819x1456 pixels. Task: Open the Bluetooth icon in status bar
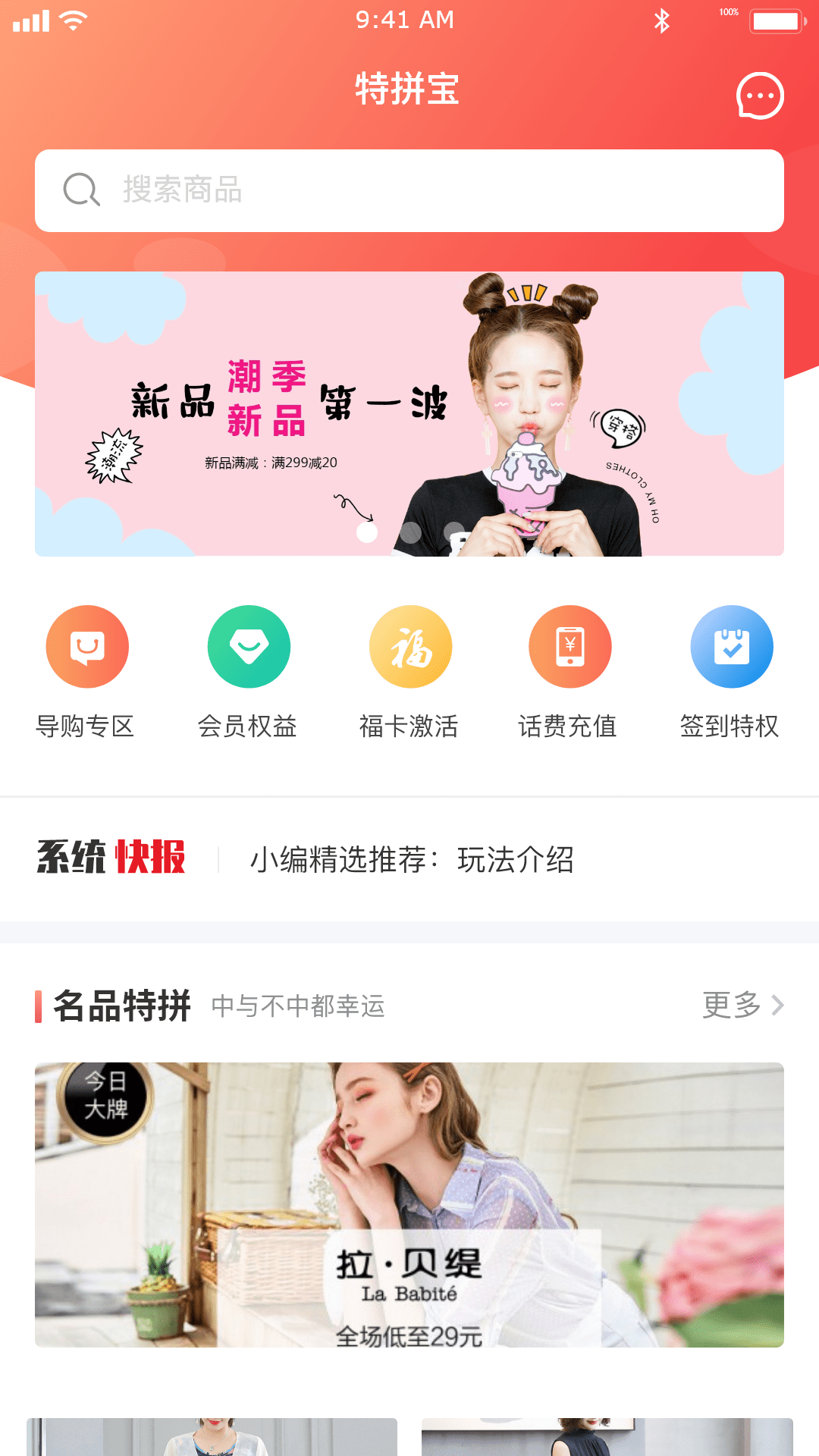662,20
